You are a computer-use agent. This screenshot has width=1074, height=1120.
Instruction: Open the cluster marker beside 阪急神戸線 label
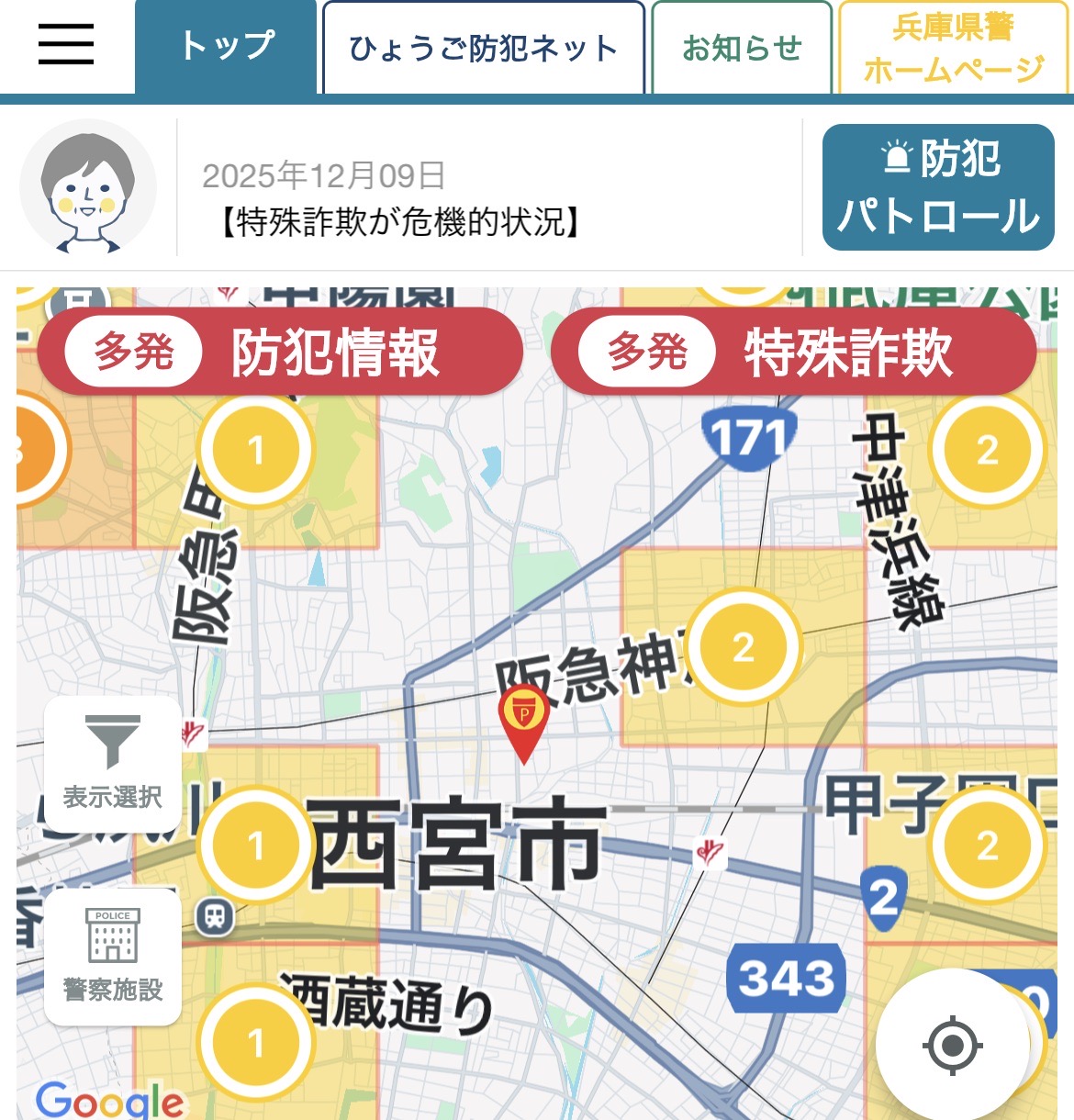pos(744,647)
